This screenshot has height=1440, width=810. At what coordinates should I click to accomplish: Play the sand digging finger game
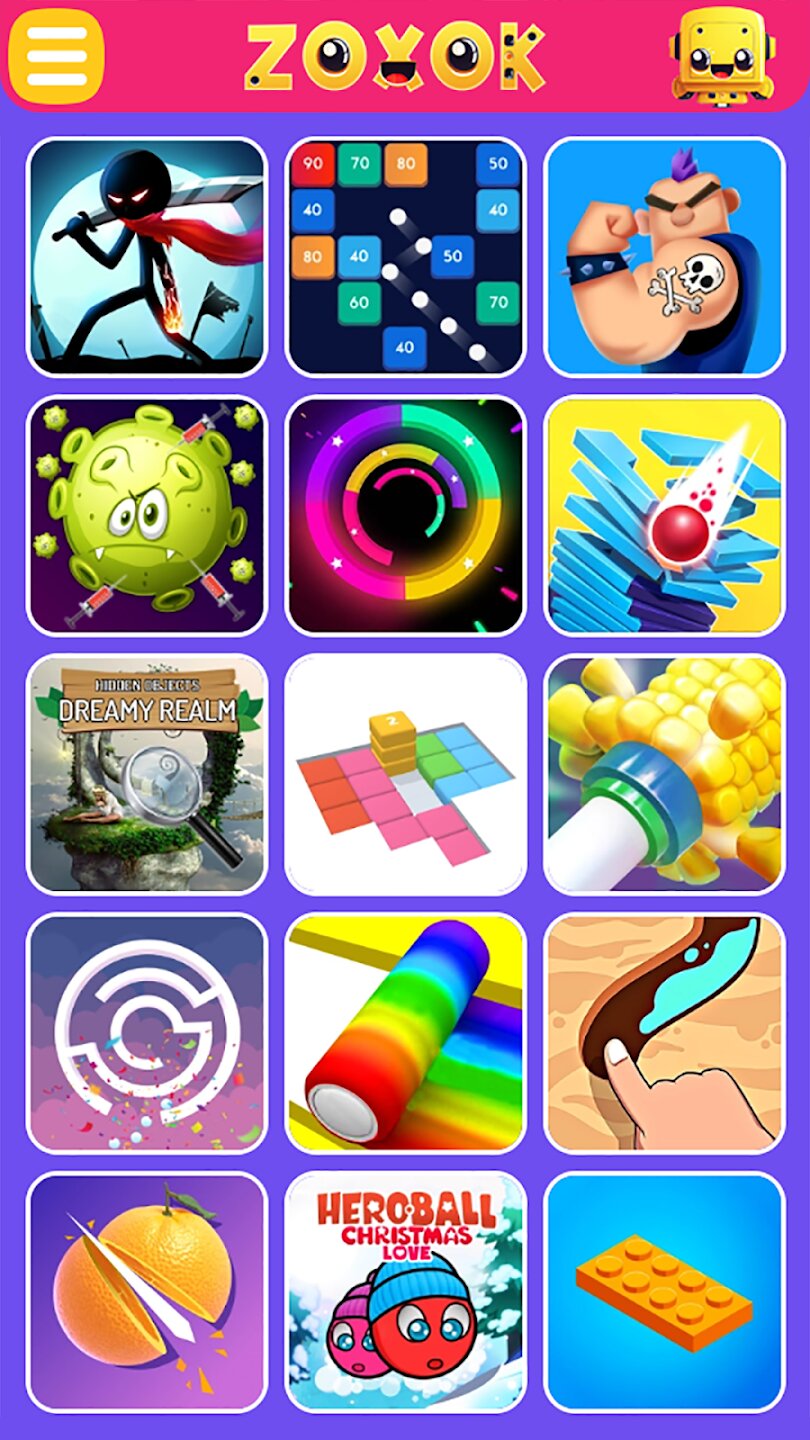pyautogui.click(x=664, y=1033)
